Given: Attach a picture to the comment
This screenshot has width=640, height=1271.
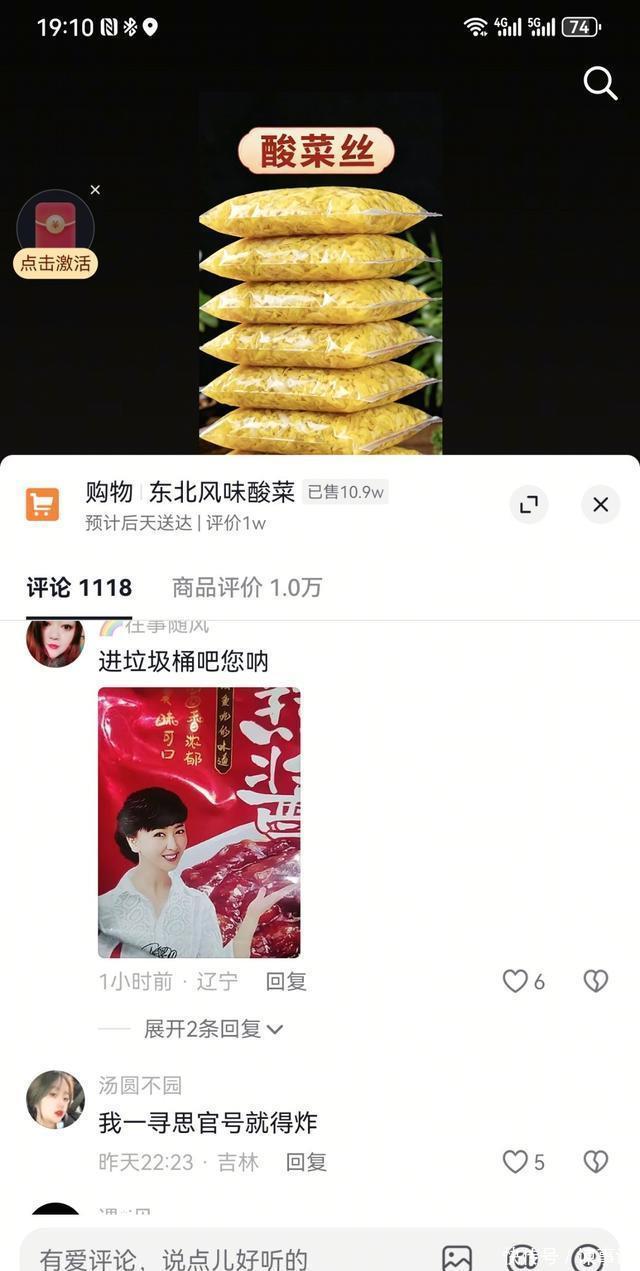Looking at the screenshot, I should (457, 1257).
